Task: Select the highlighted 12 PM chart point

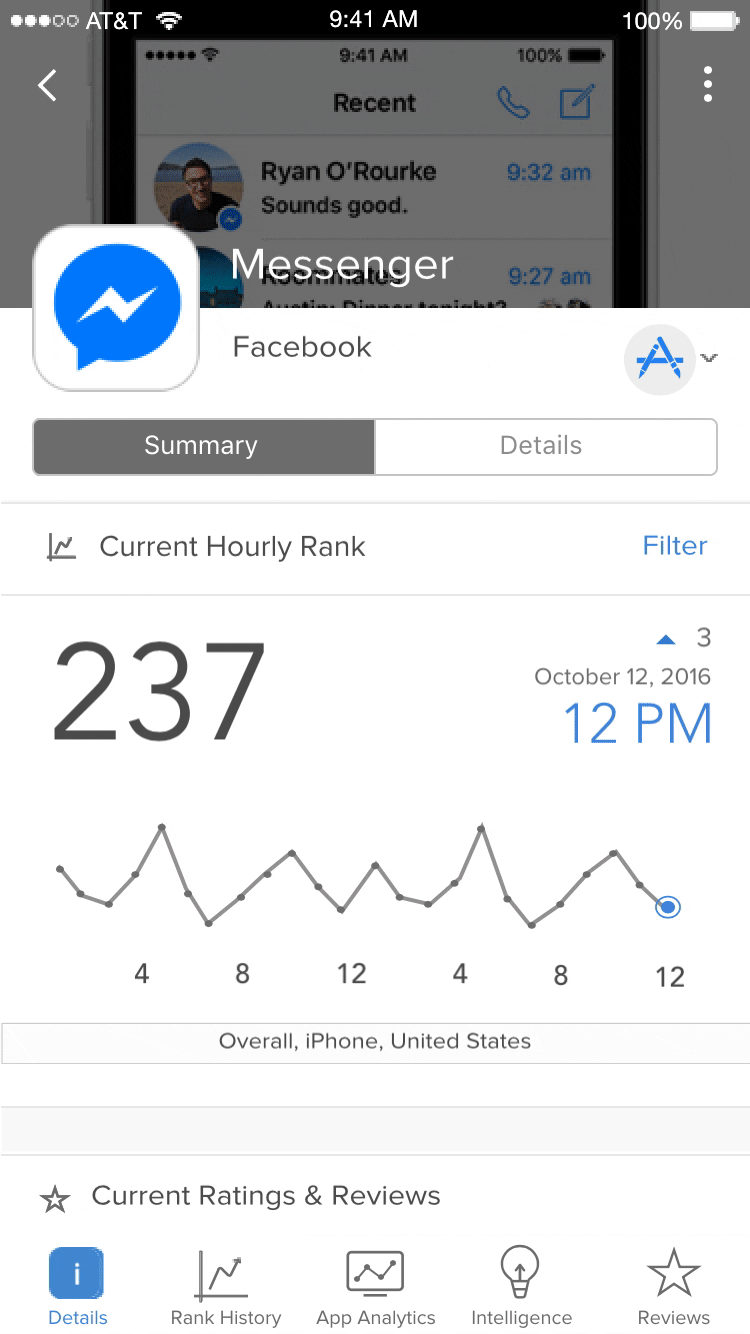Action: 668,907
